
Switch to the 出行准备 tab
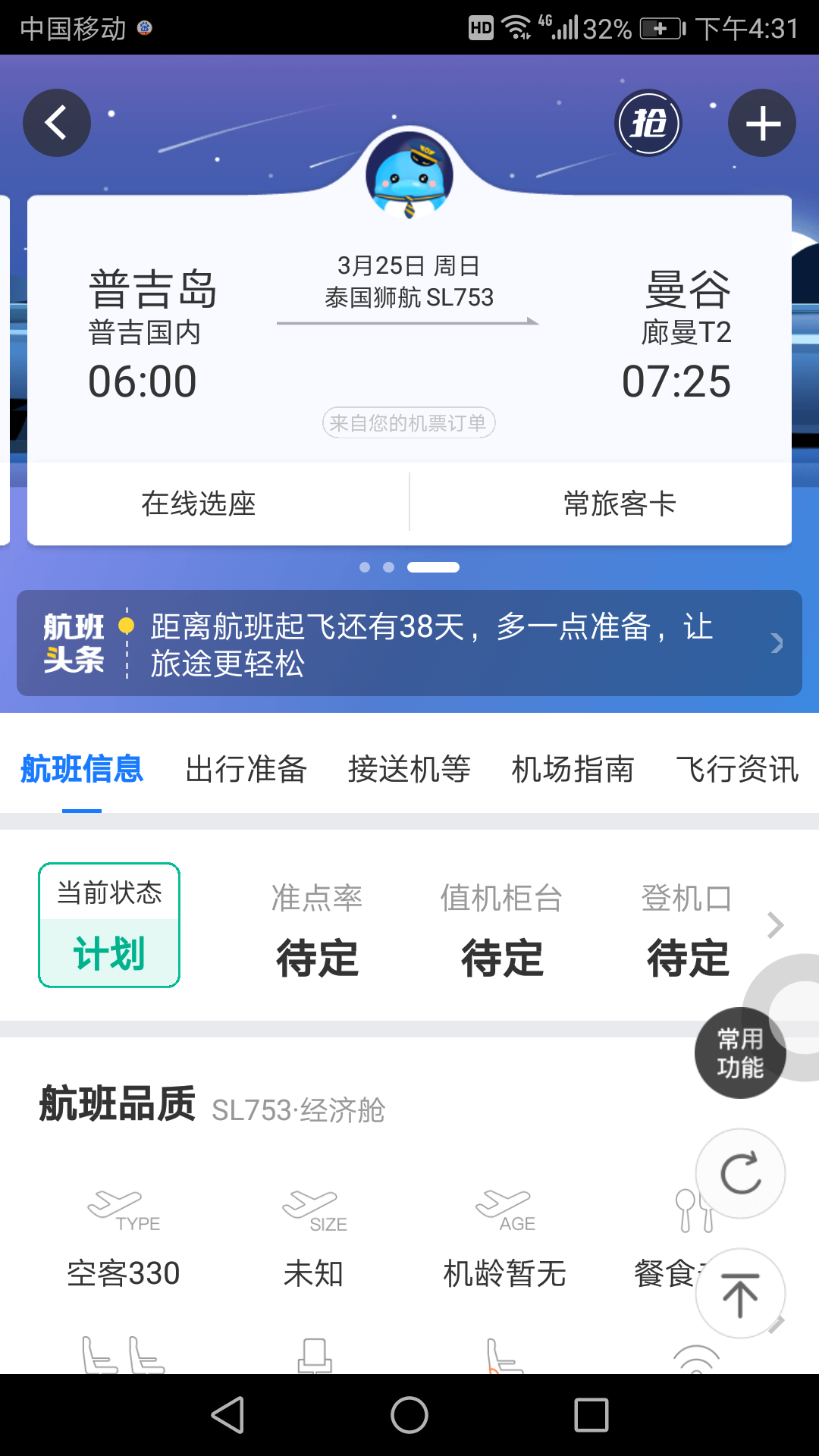(246, 769)
